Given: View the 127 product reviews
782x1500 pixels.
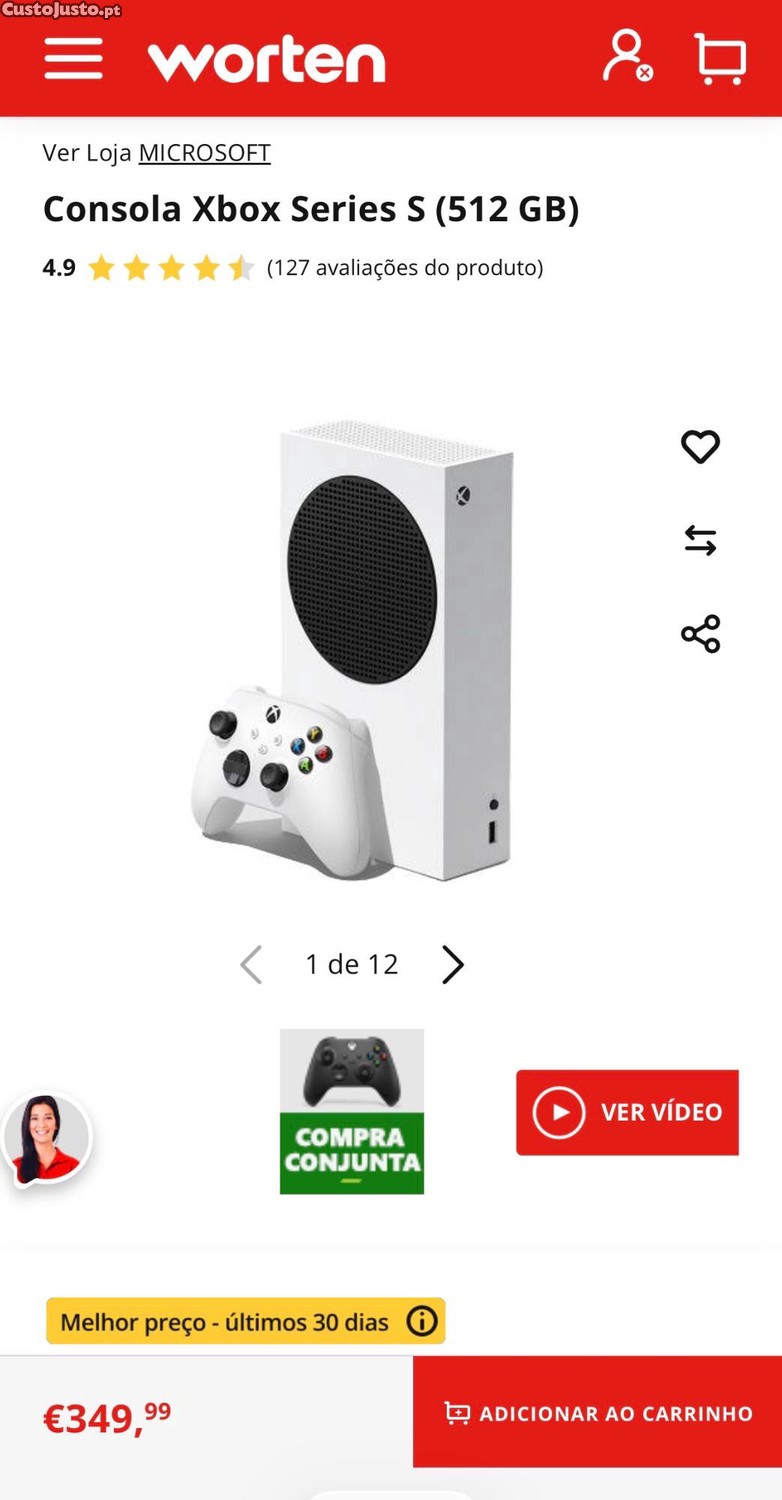Looking at the screenshot, I should point(405,268).
